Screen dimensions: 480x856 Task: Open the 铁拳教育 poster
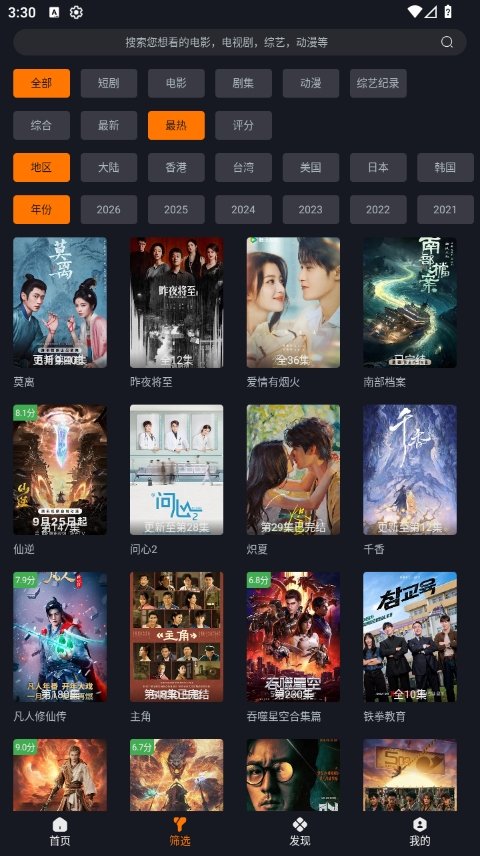point(410,637)
